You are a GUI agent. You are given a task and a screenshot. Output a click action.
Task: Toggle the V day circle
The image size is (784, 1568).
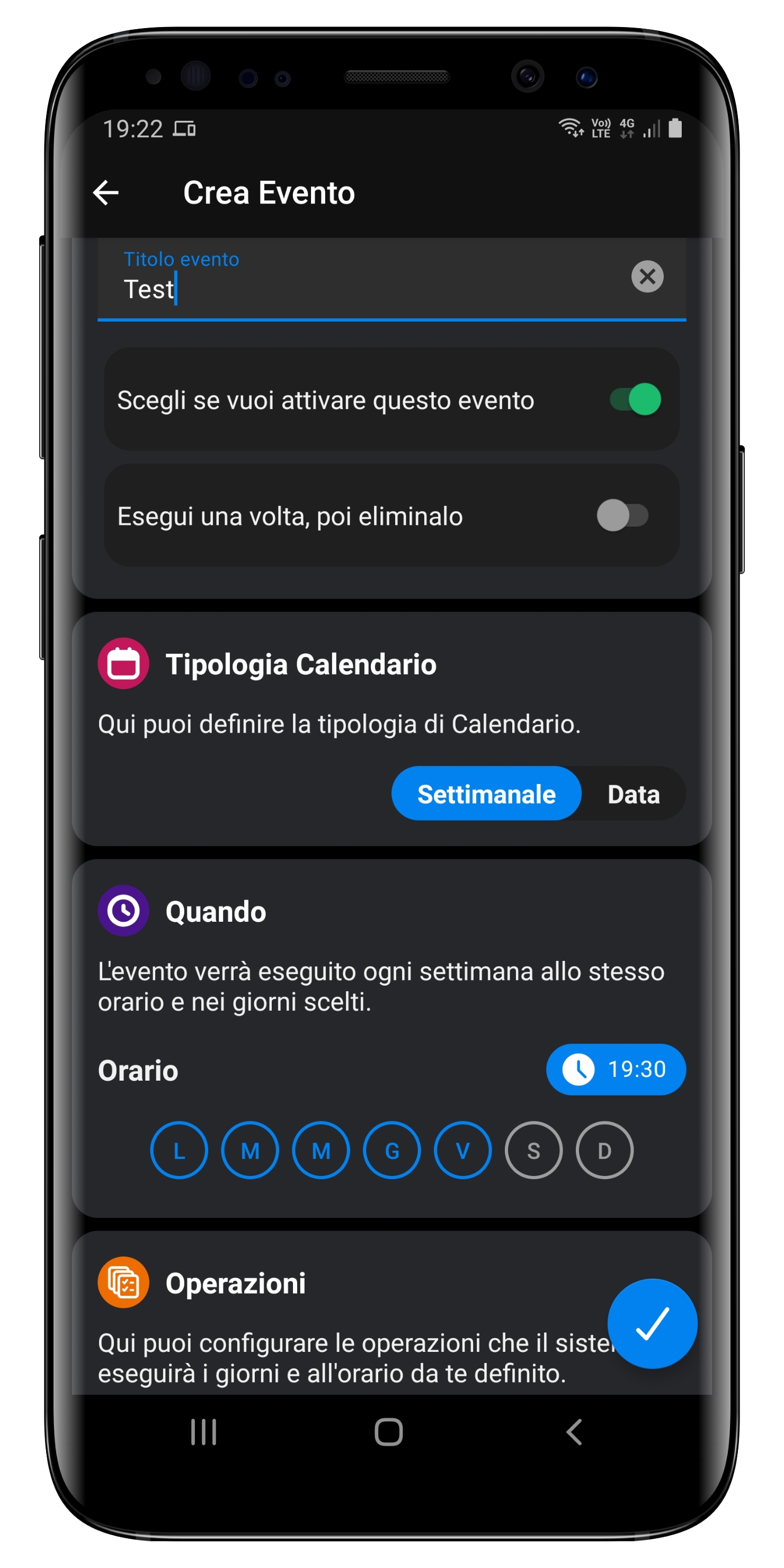[462, 1150]
